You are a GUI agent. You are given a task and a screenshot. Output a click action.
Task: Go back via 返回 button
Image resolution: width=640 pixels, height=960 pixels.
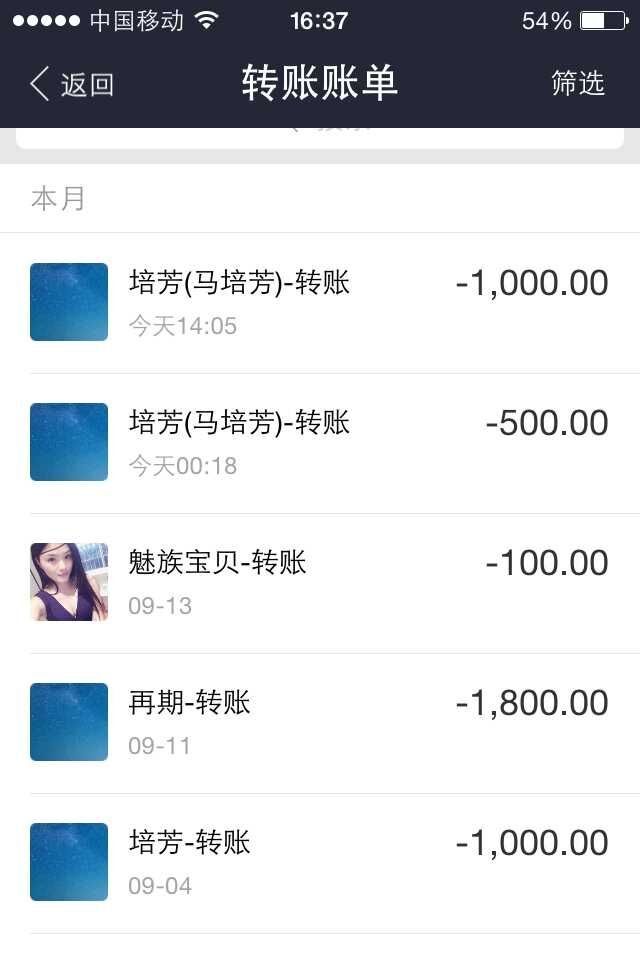pyautogui.click(x=72, y=84)
